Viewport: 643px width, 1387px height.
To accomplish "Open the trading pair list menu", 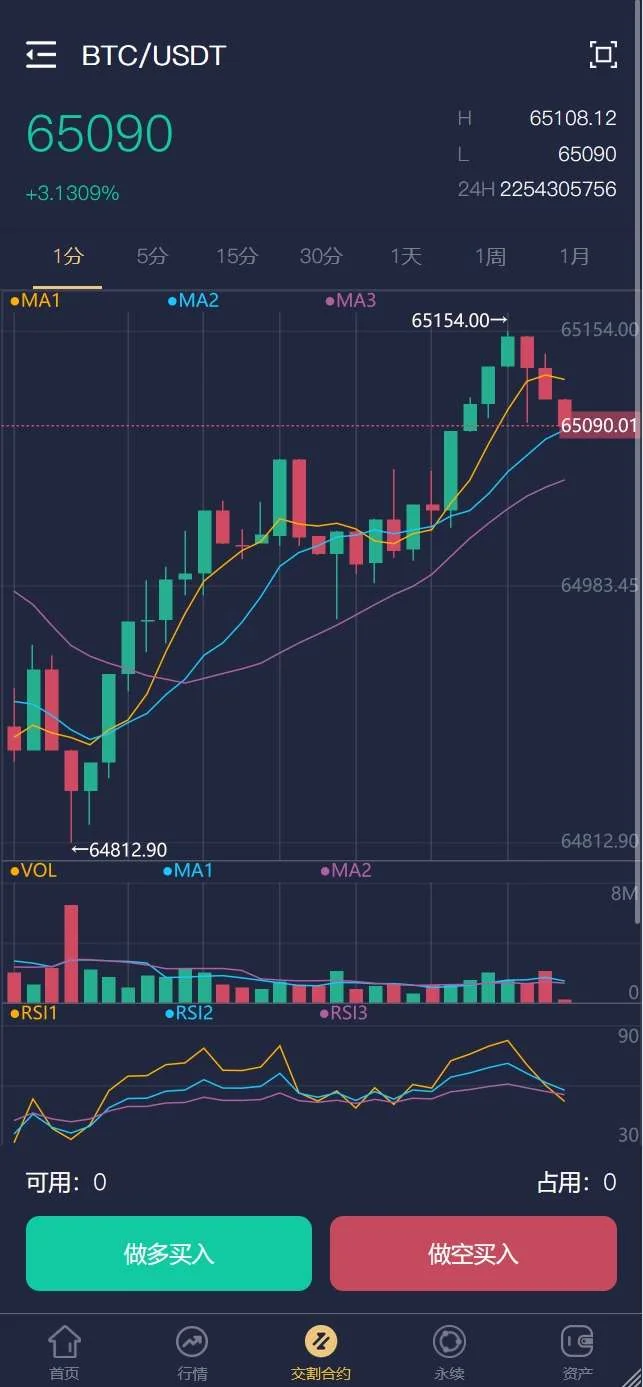I will tap(41, 55).
